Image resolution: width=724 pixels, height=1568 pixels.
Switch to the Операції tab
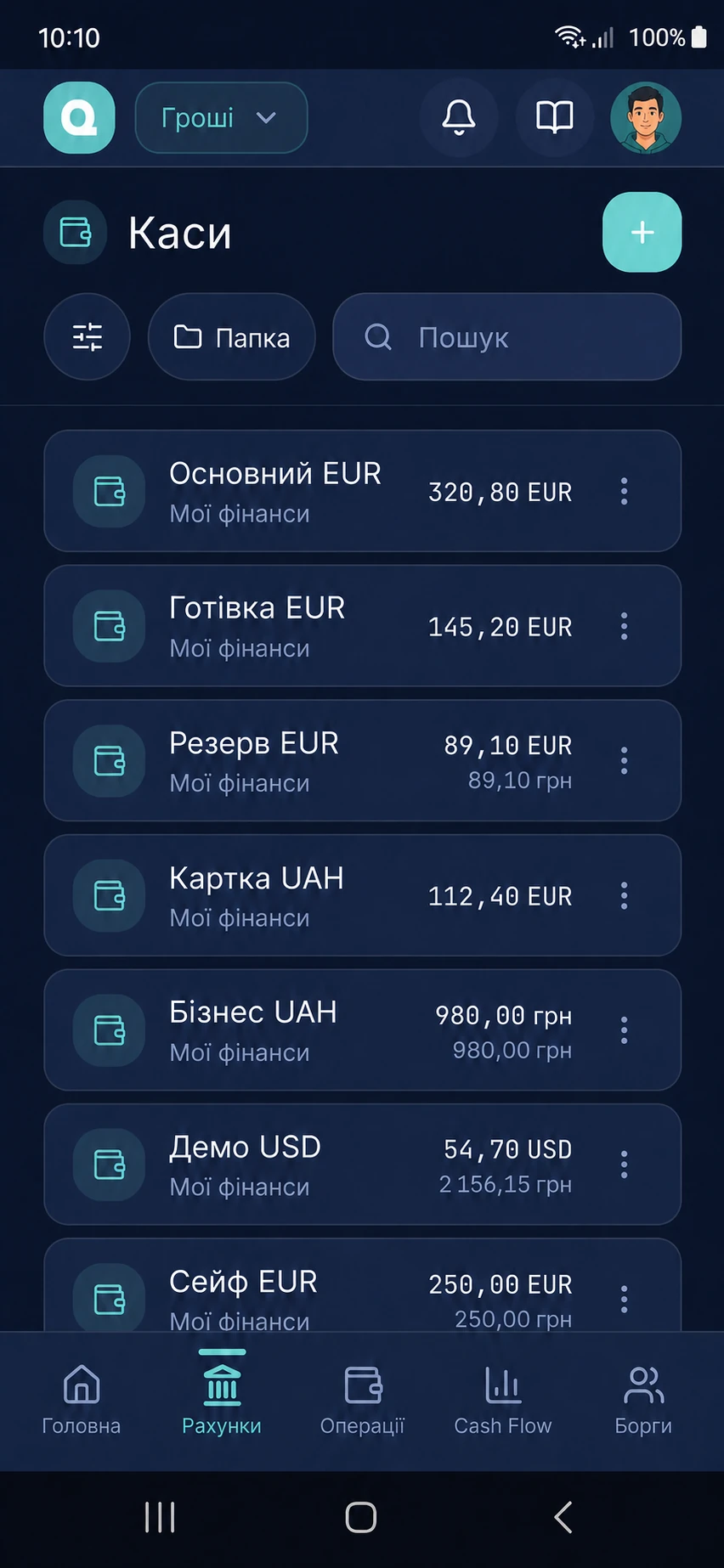coord(363,1399)
